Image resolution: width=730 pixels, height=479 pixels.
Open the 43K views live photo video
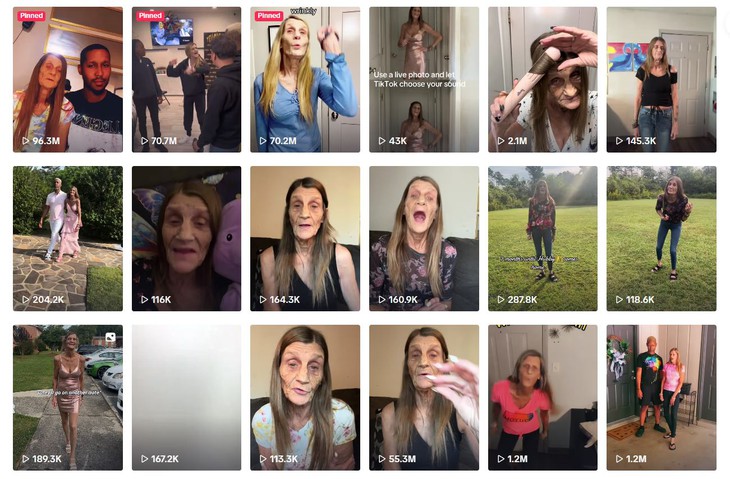coord(424,80)
